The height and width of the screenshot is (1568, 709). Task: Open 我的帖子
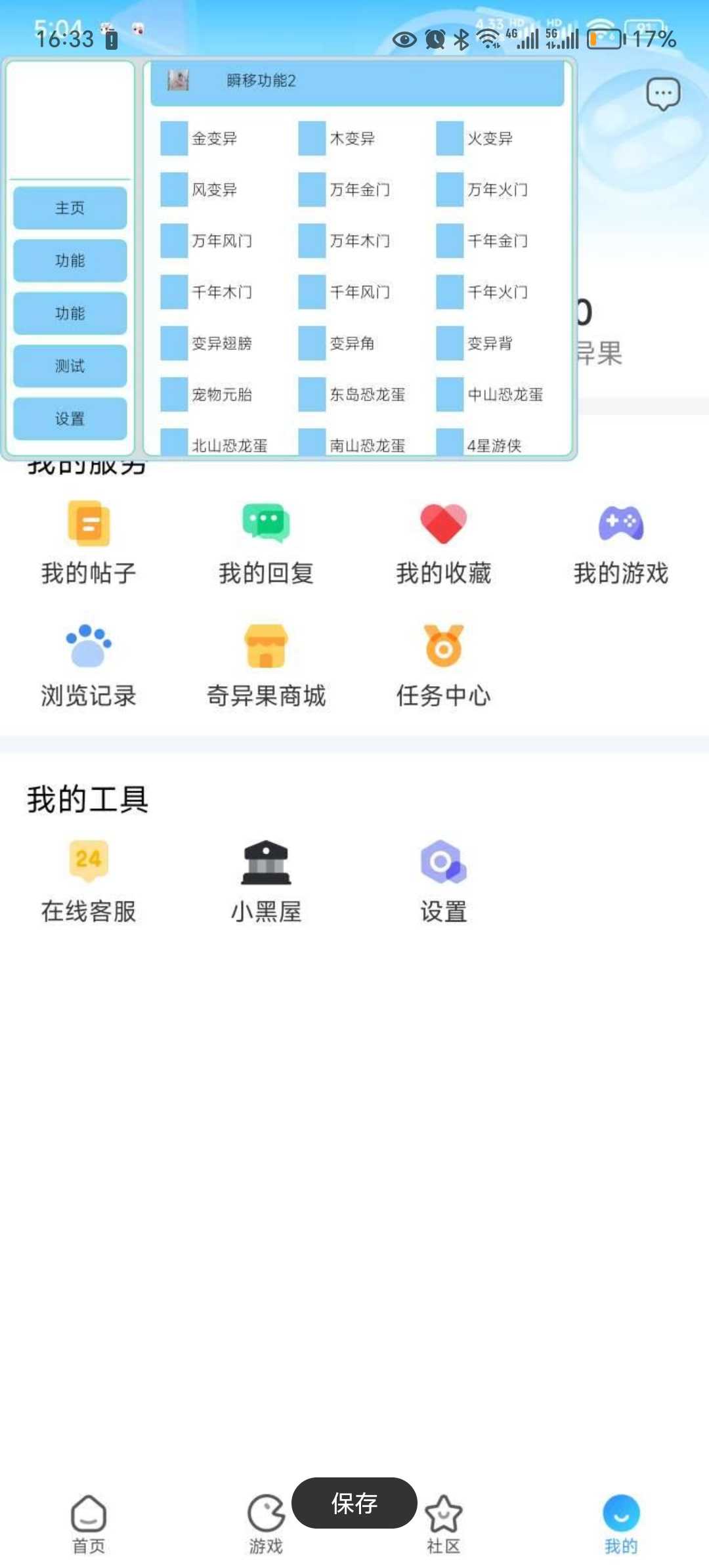click(89, 544)
